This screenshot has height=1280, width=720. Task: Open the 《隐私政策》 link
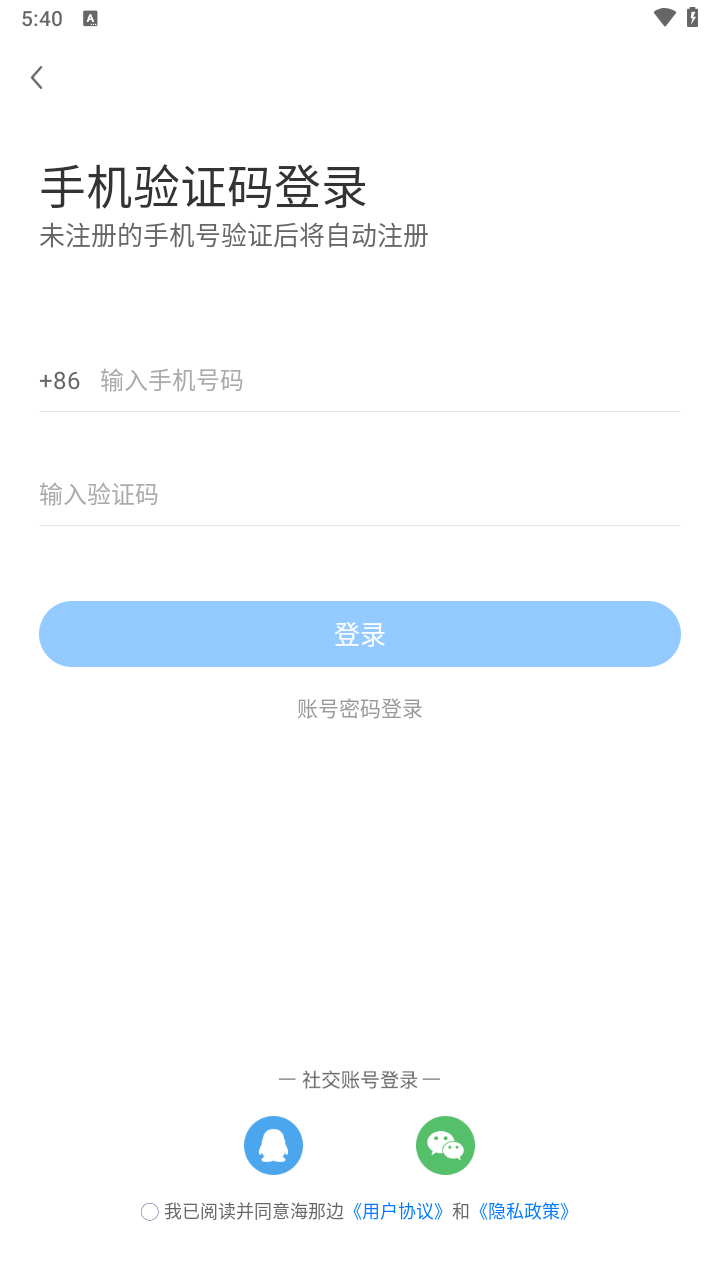pos(524,1211)
